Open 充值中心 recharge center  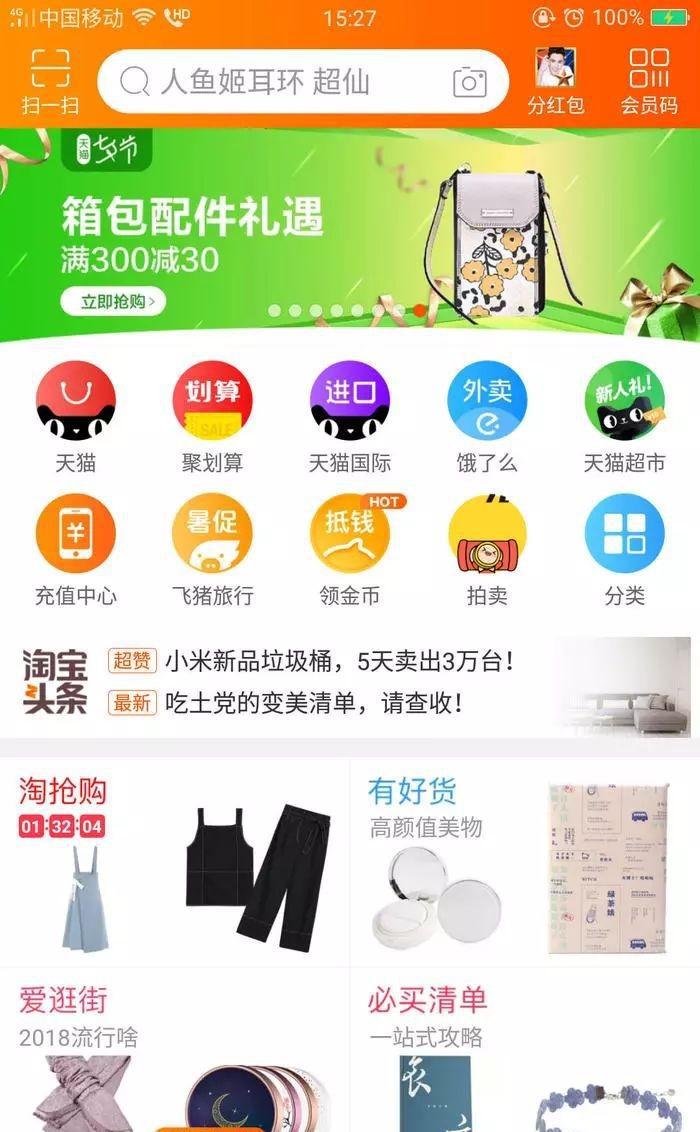[75, 551]
